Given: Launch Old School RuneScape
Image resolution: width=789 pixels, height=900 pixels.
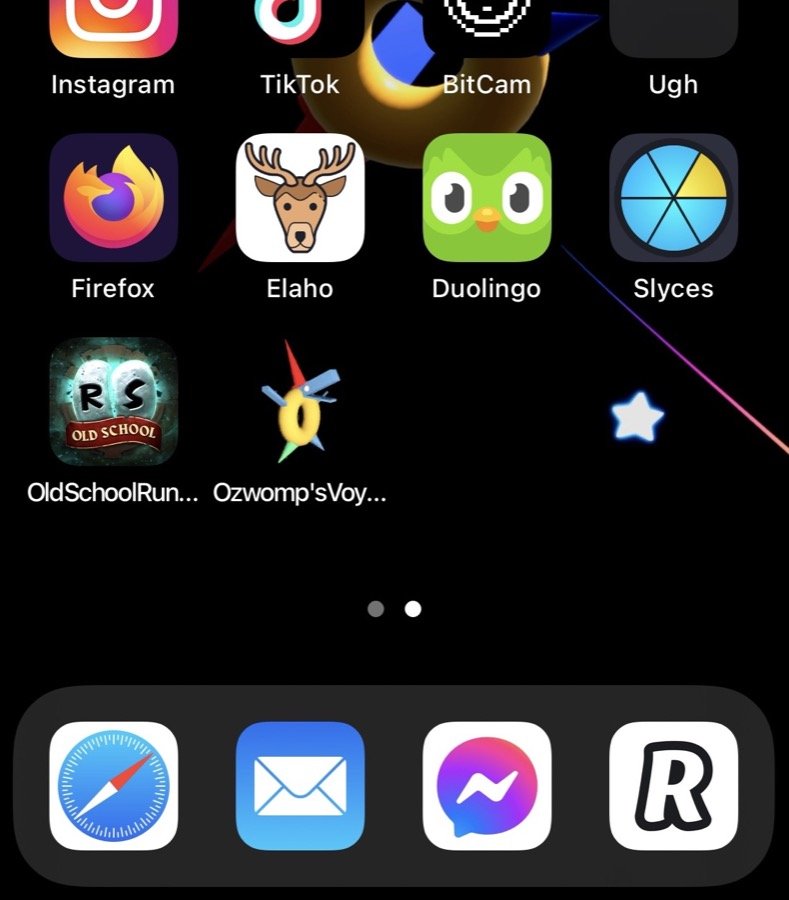Looking at the screenshot, I should [113, 402].
